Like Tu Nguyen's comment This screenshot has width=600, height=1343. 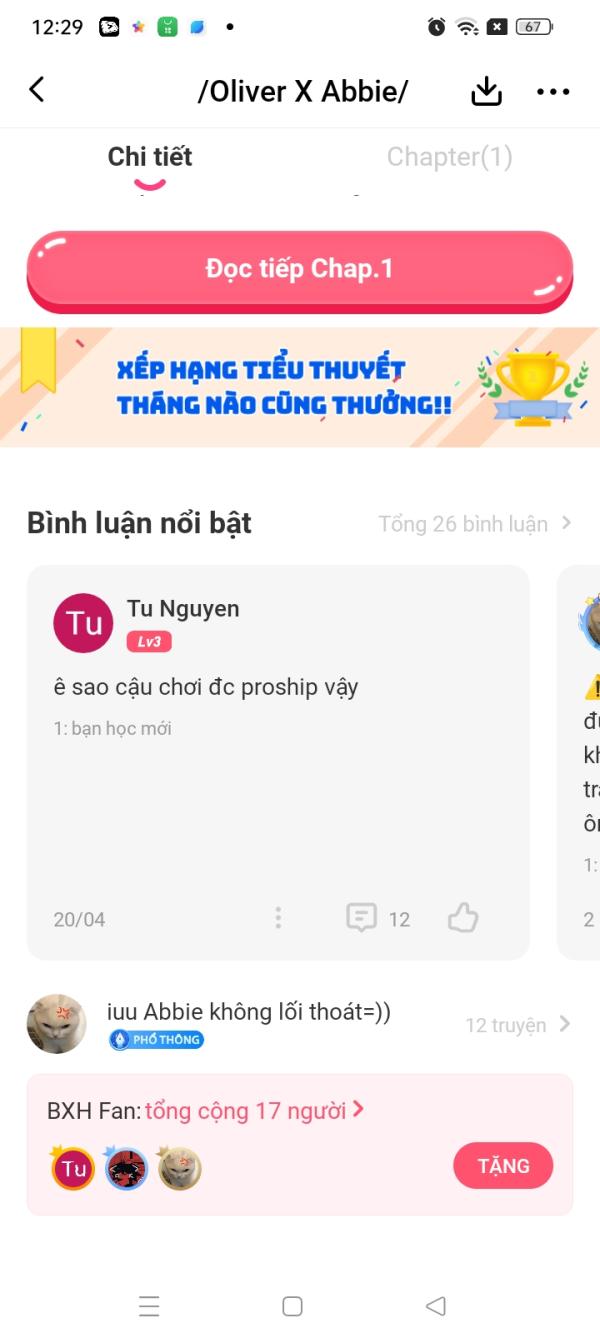[x=462, y=918]
